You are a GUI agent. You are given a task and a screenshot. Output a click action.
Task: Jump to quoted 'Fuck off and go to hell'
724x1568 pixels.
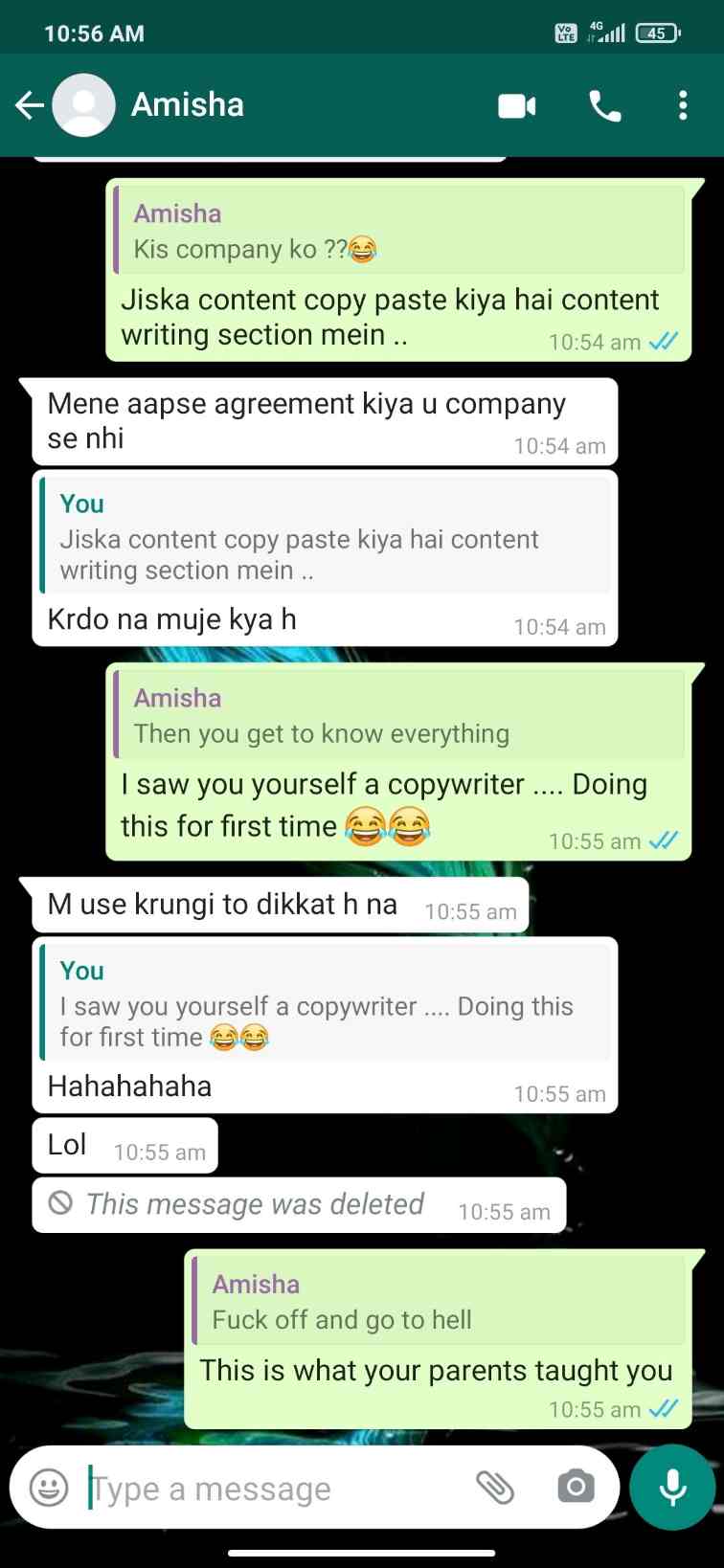439,1301
